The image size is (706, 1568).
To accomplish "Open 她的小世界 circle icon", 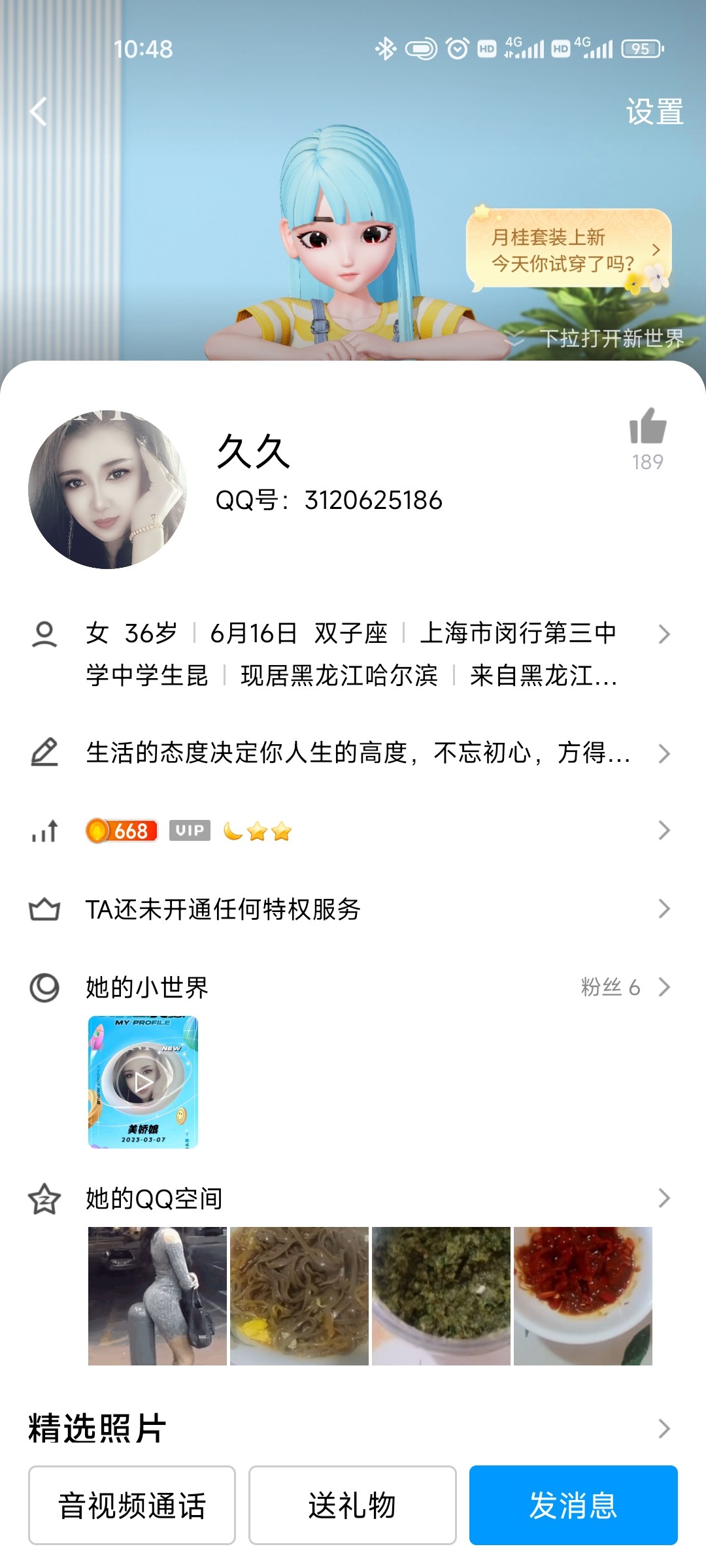I will click(44, 988).
